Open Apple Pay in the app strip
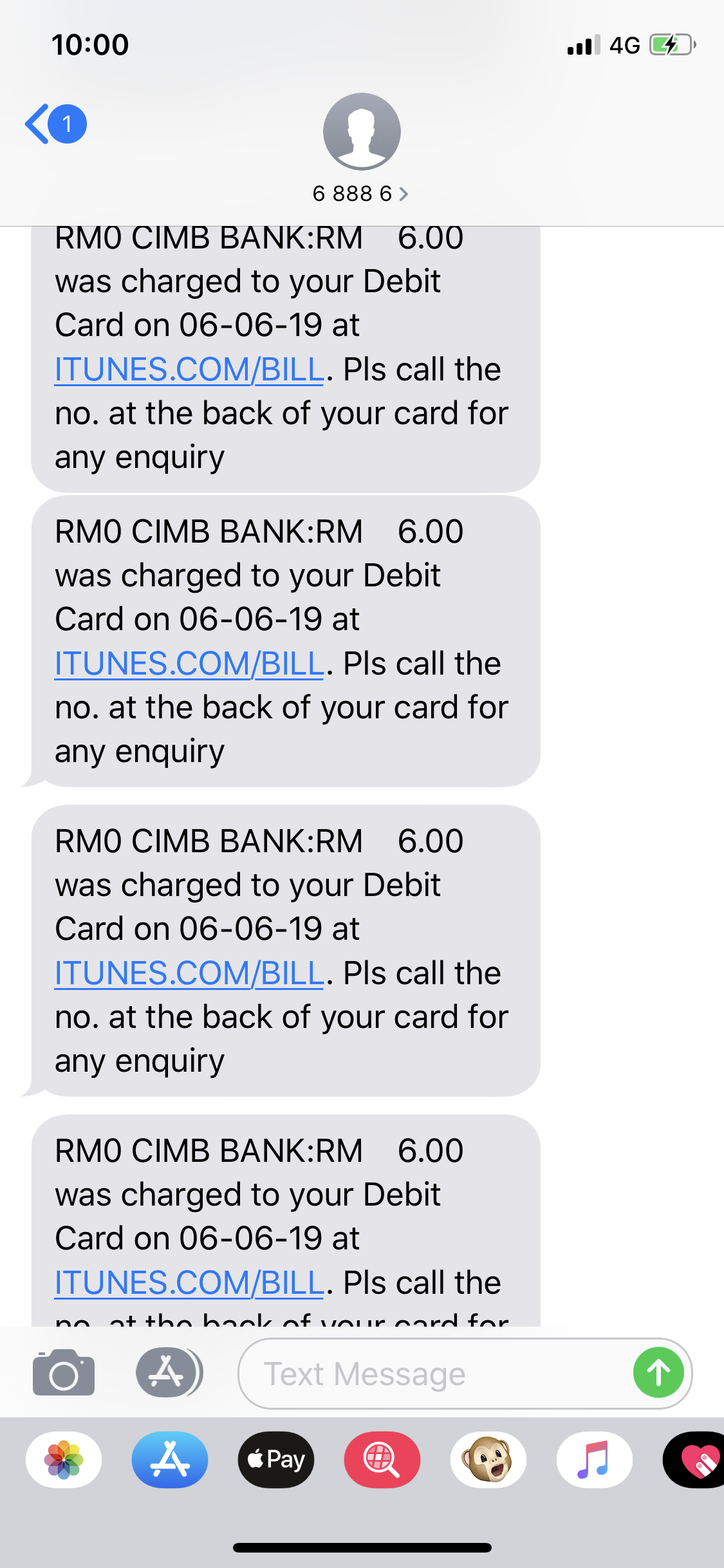This screenshot has height=1568, width=724. (x=276, y=1460)
